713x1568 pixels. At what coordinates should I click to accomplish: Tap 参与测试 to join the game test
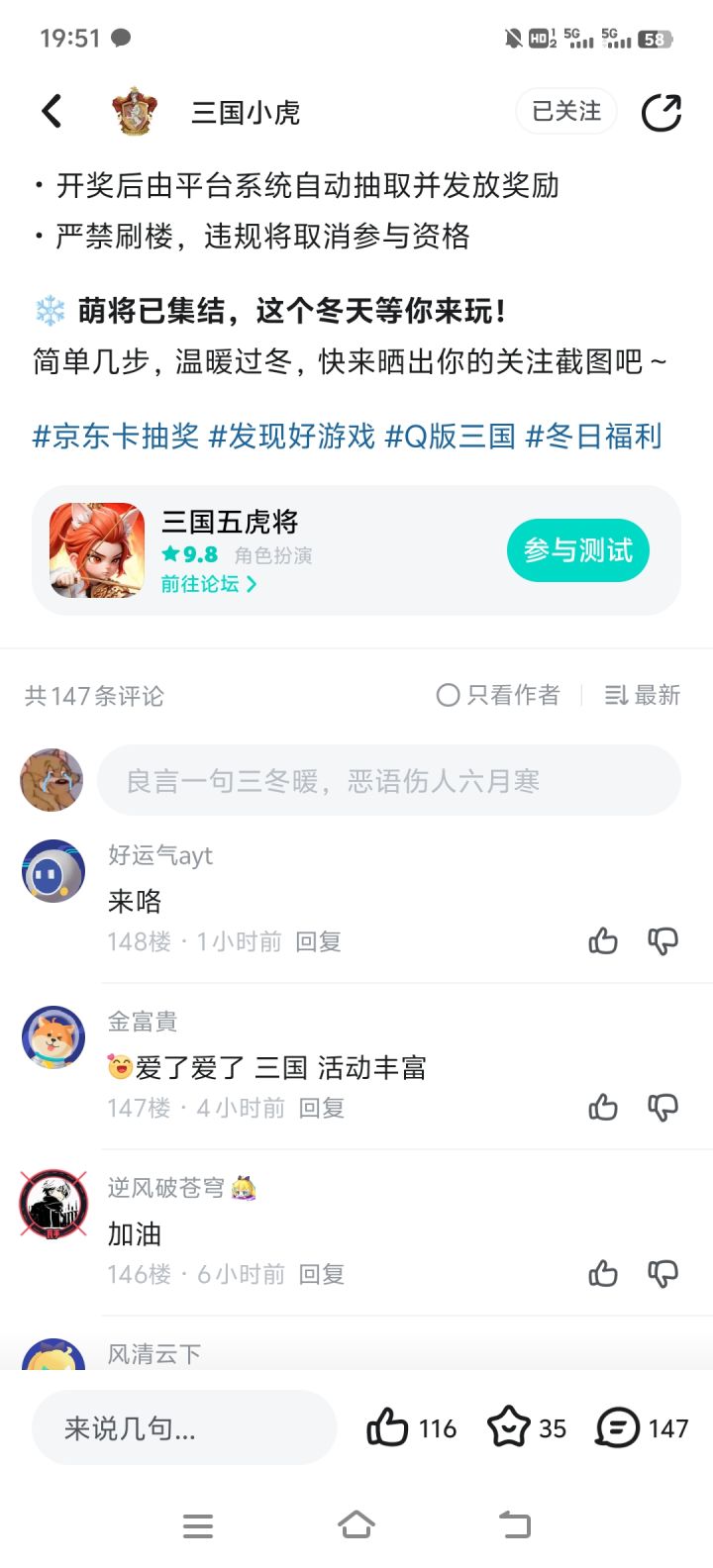coord(577,550)
